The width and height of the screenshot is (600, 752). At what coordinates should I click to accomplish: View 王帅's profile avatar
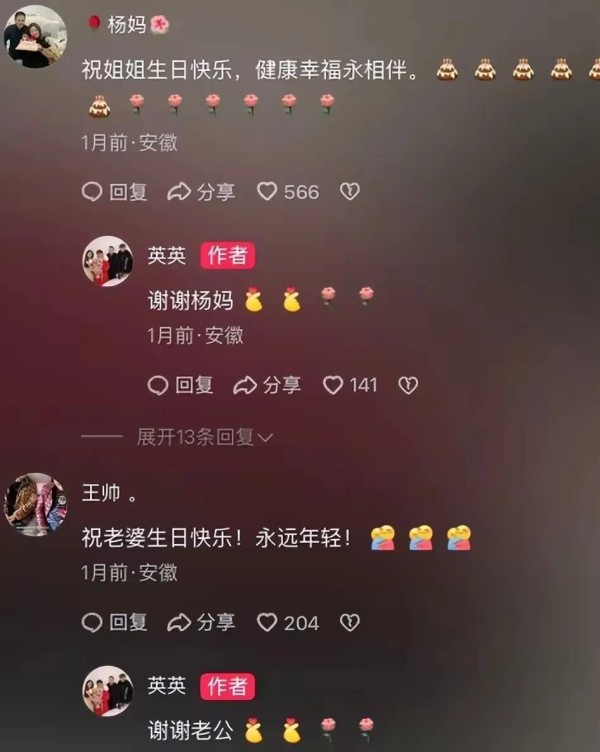(36, 505)
